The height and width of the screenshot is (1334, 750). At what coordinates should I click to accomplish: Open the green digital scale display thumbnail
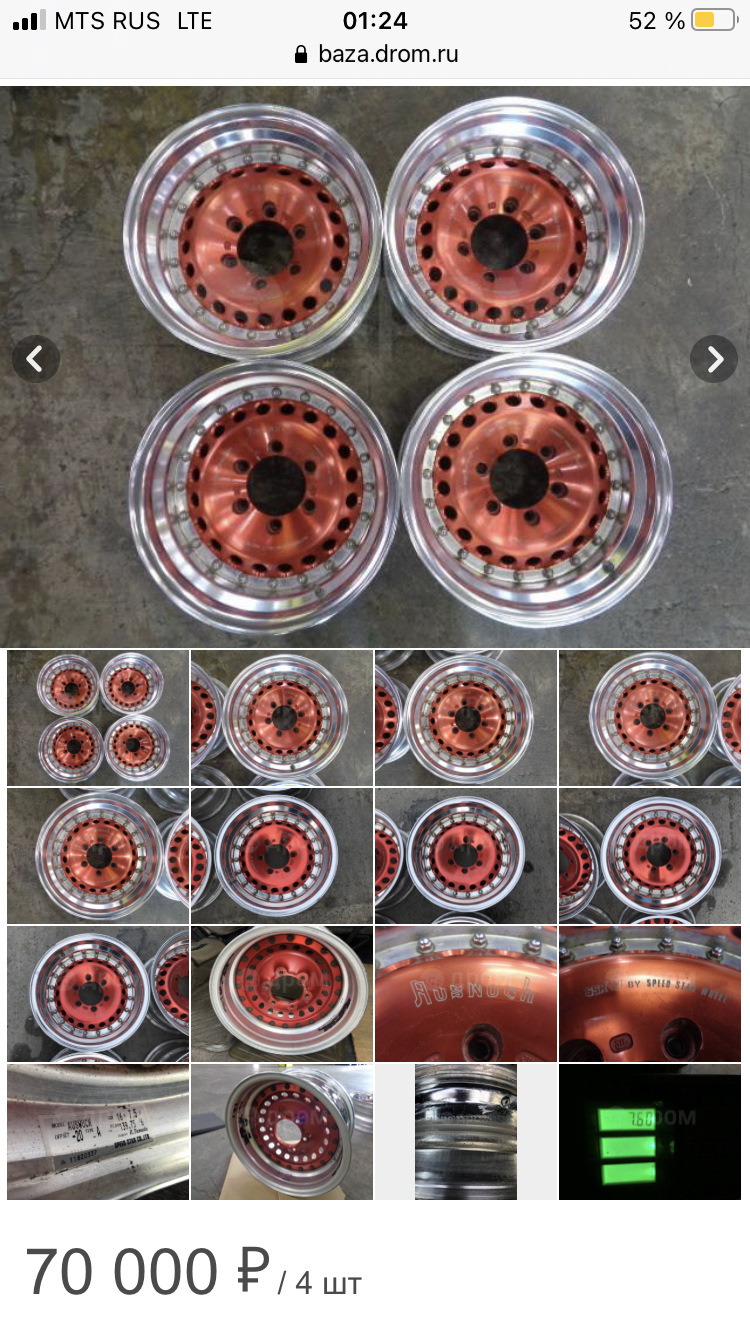650,1131
